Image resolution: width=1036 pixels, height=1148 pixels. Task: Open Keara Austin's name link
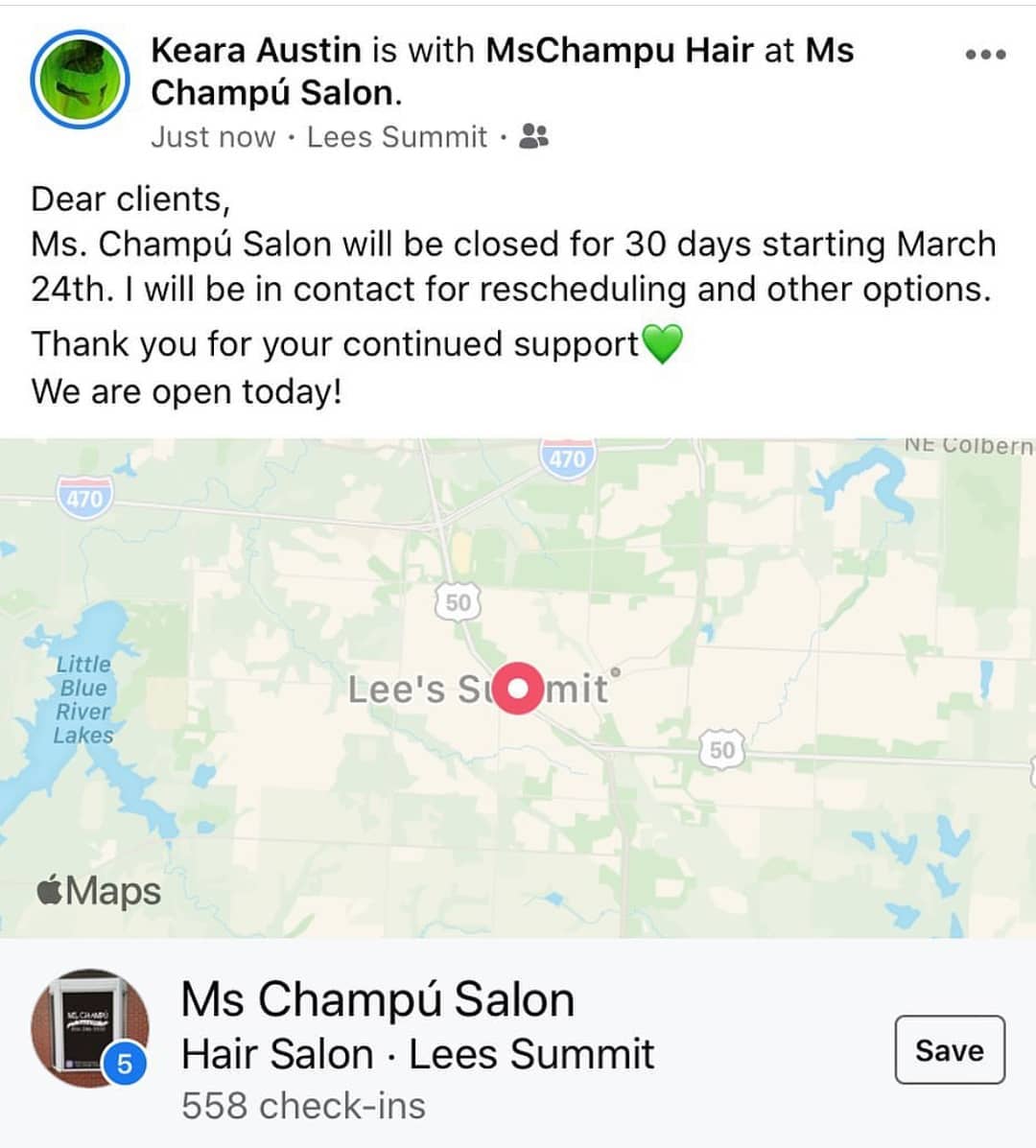(256, 50)
